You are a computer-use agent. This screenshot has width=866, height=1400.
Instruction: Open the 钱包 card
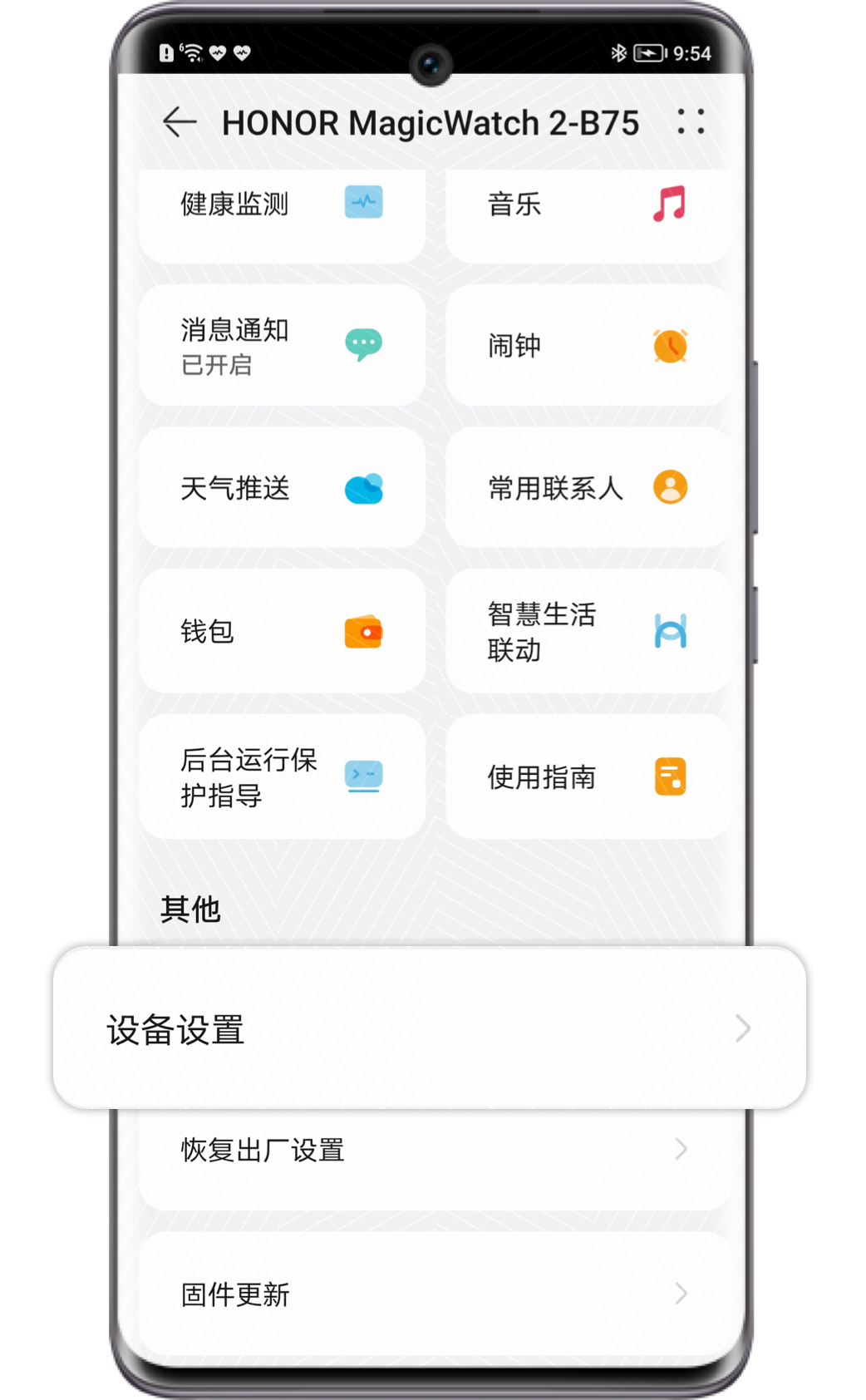click(282, 631)
